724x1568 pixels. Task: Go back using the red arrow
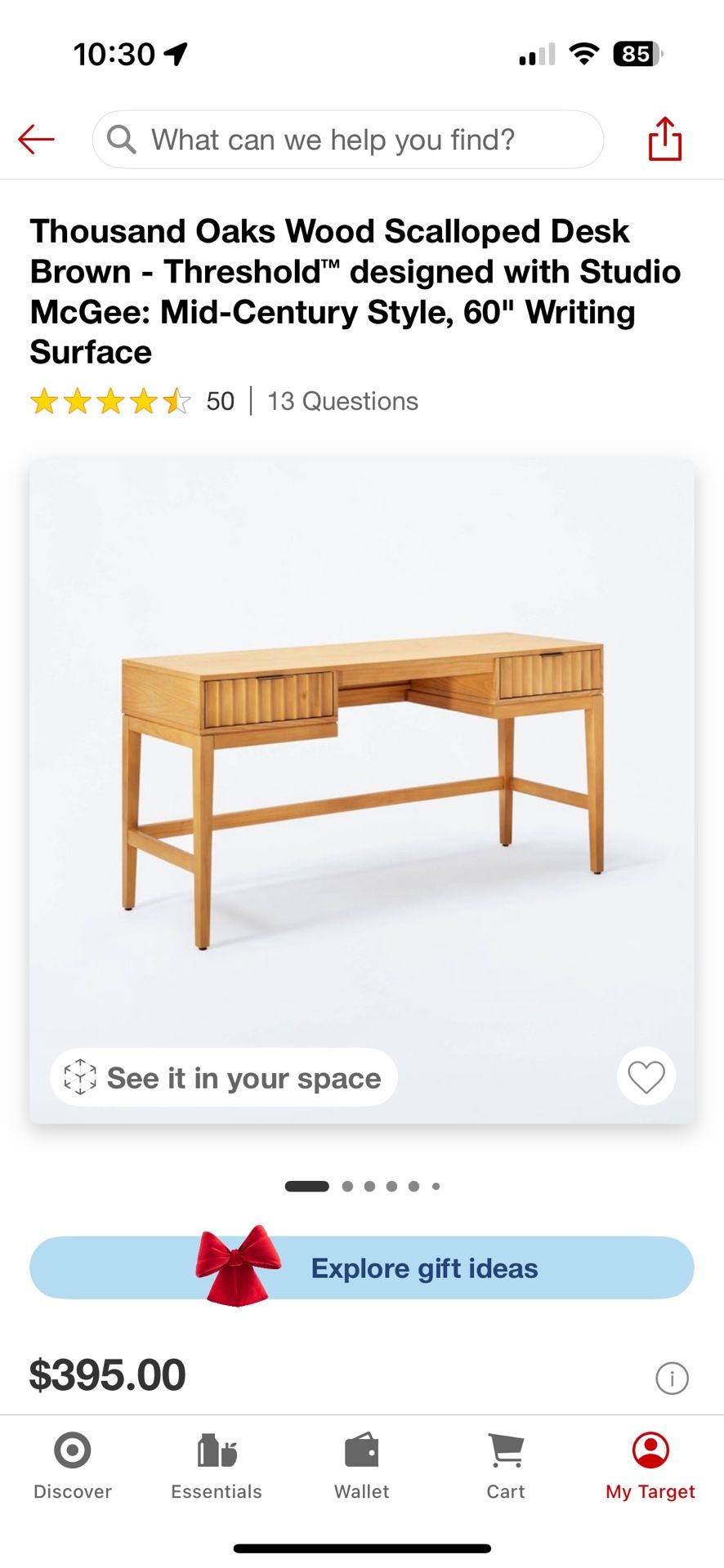pos(36,140)
